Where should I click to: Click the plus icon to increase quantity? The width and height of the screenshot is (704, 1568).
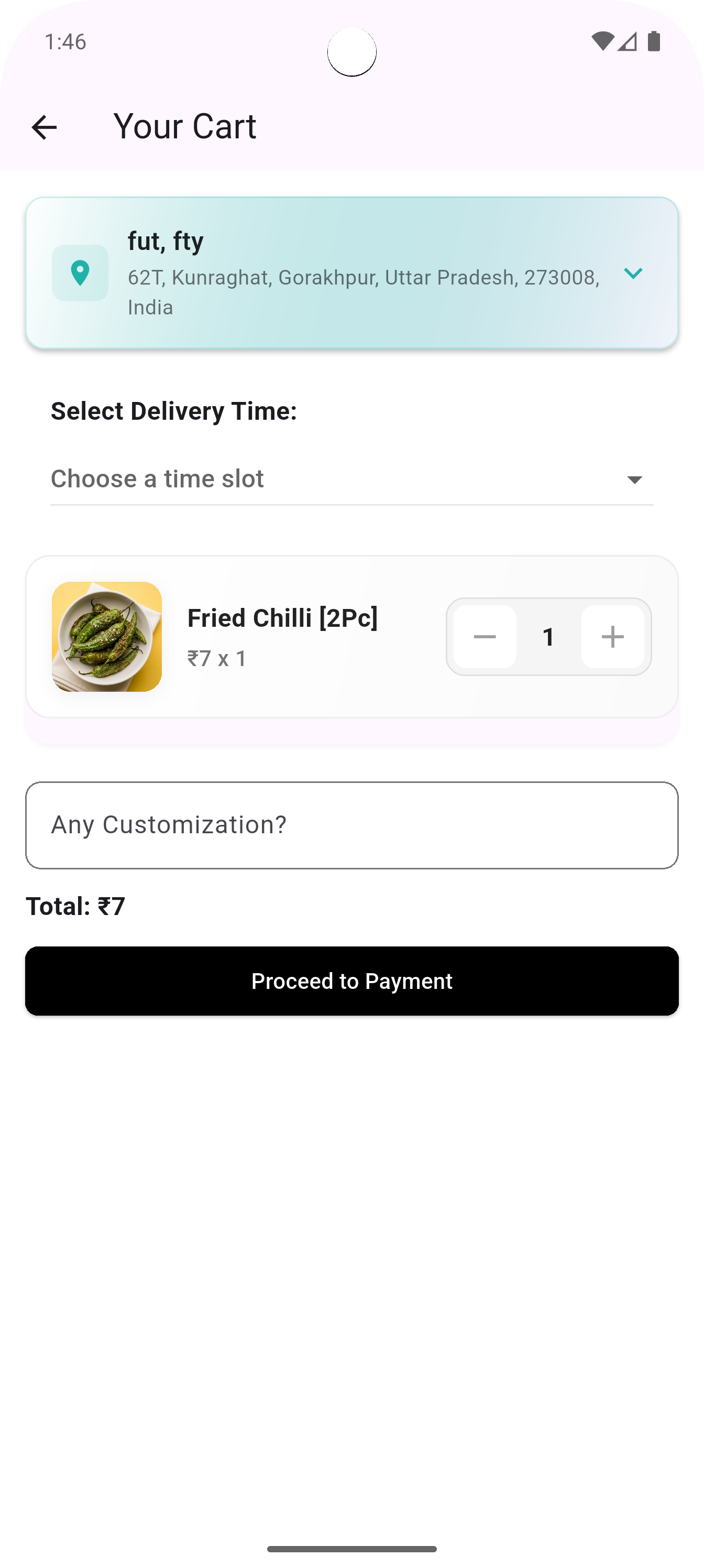click(x=613, y=637)
